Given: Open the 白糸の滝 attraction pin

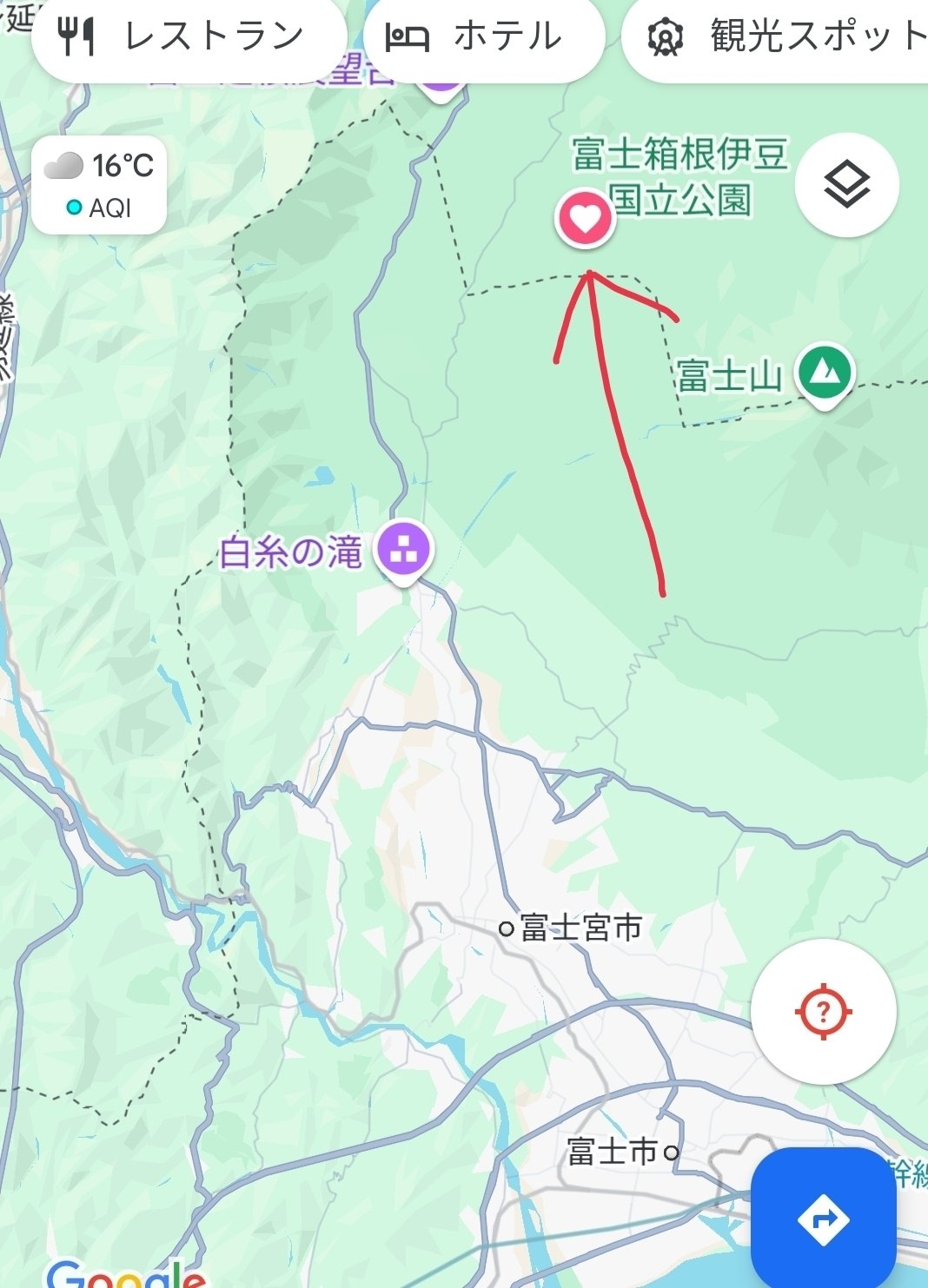Looking at the screenshot, I should tap(403, 550).
